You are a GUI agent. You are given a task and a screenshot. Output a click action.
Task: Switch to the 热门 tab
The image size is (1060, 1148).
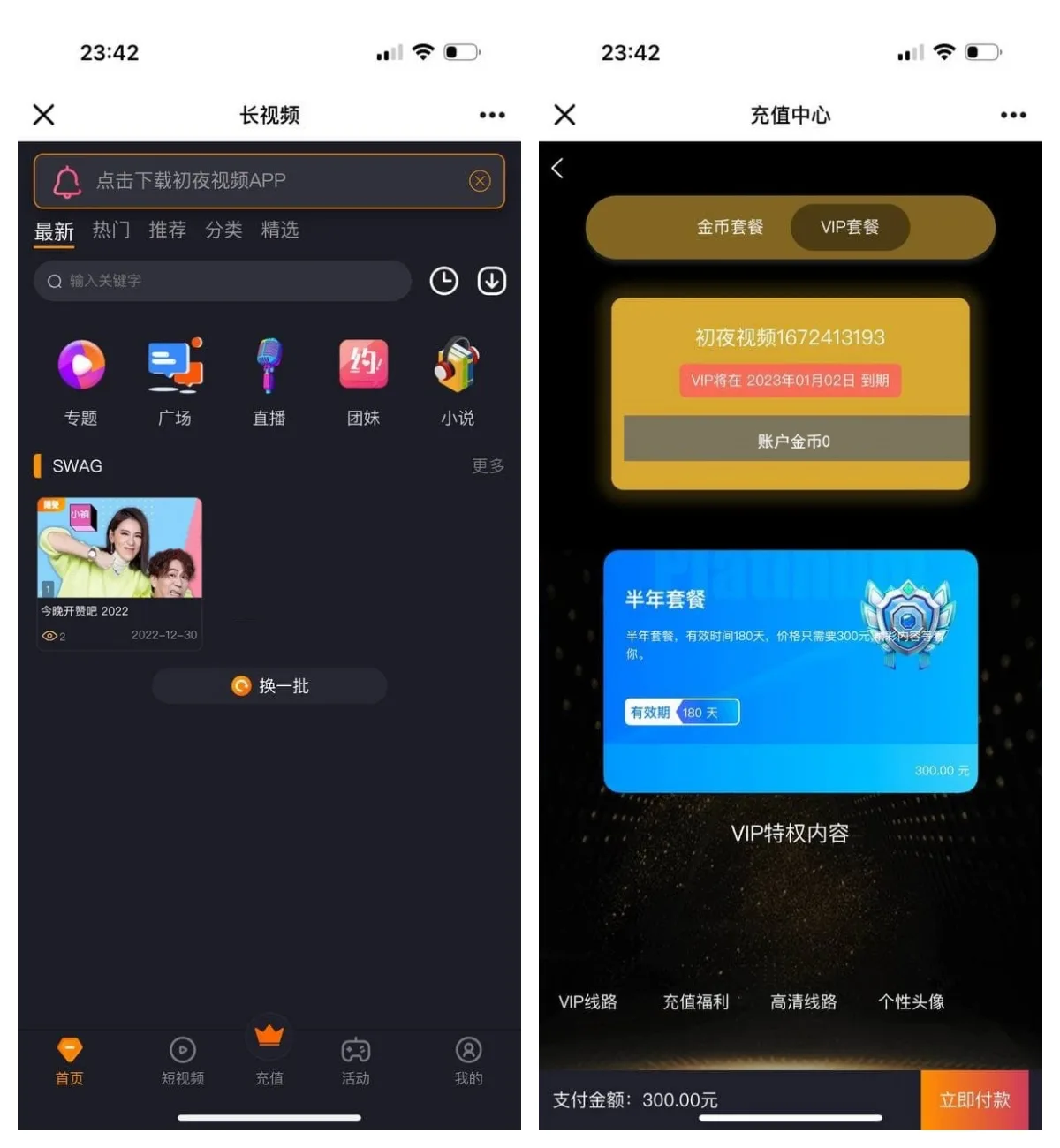[111, 230]
